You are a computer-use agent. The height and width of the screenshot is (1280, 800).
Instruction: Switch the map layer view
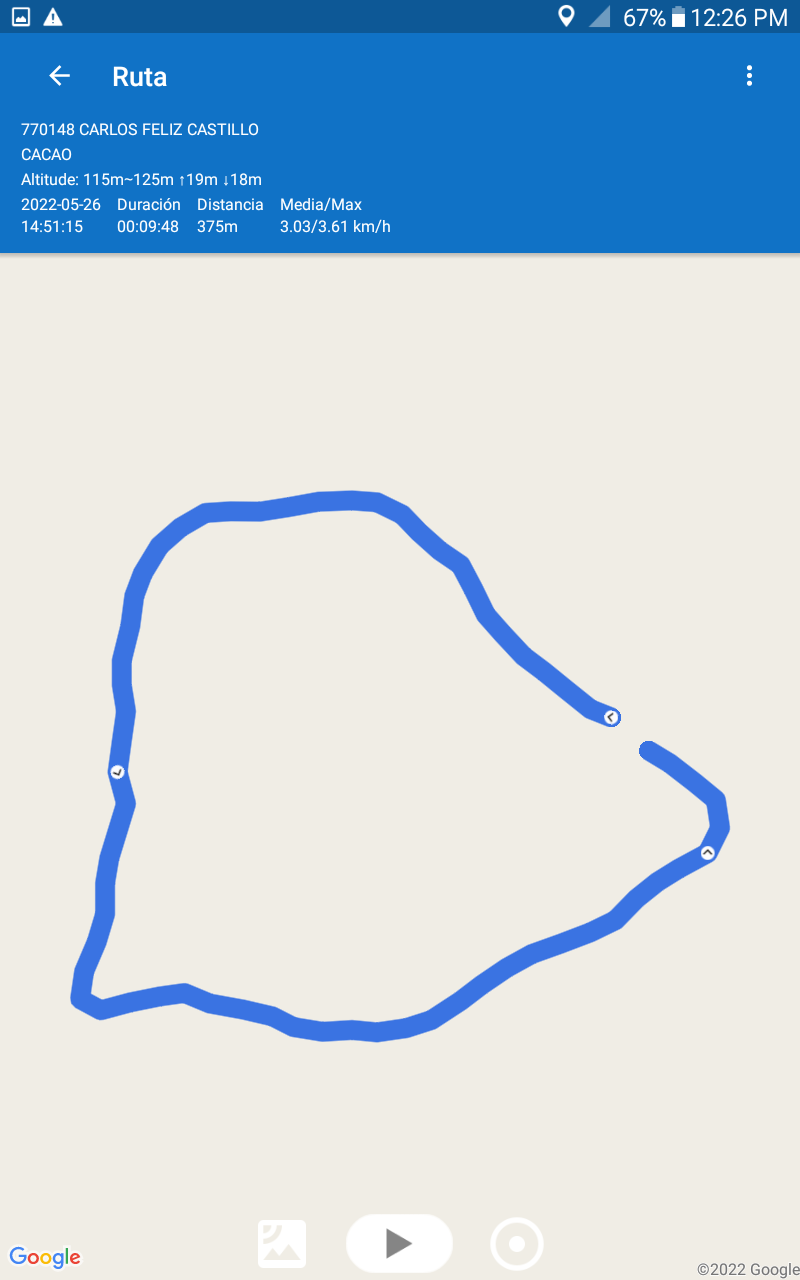pyautogui.click(x=282, y=1244)
